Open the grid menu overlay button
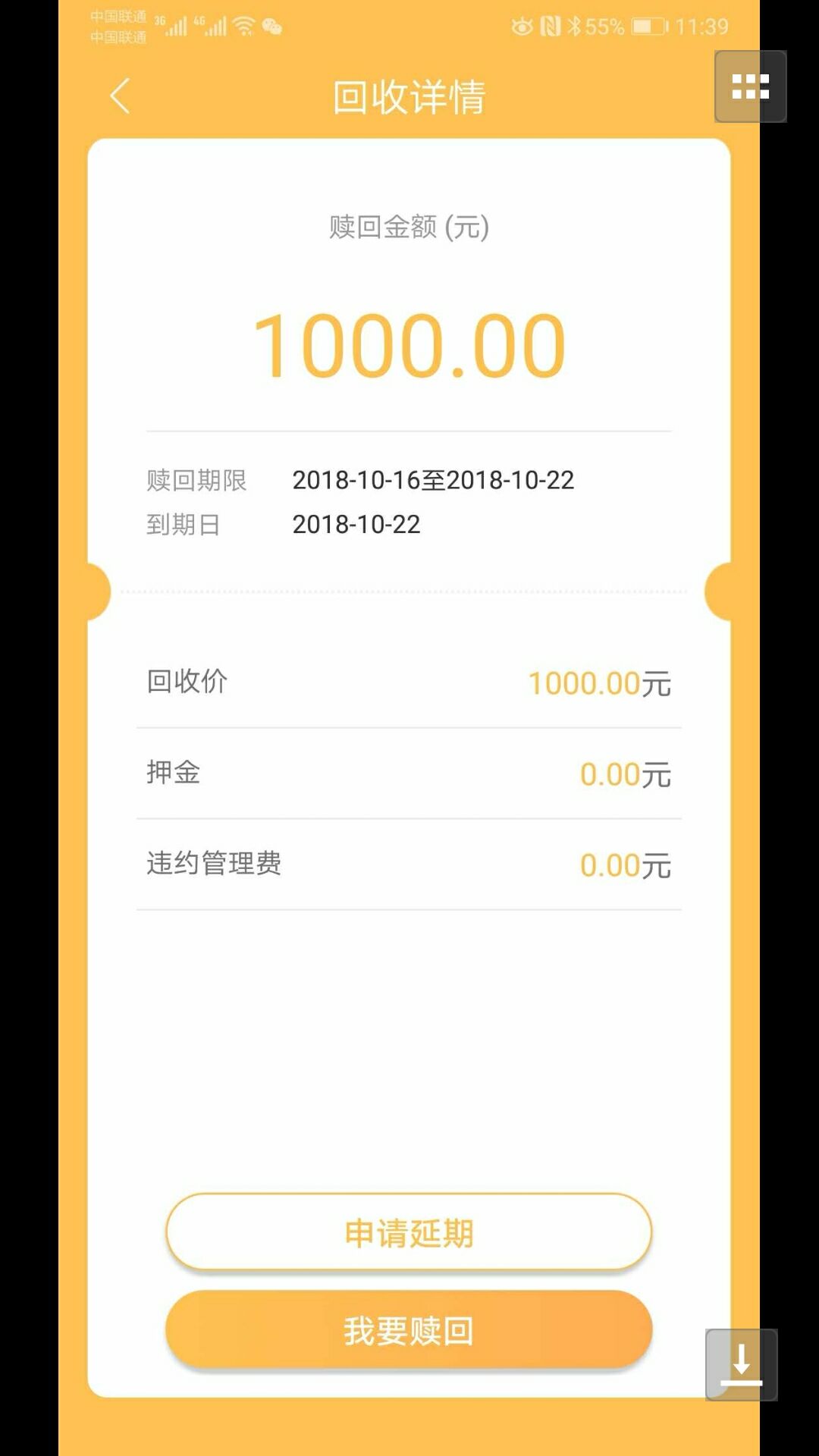The width and height of the screenshot is (819, 1456). pos(750,86)
